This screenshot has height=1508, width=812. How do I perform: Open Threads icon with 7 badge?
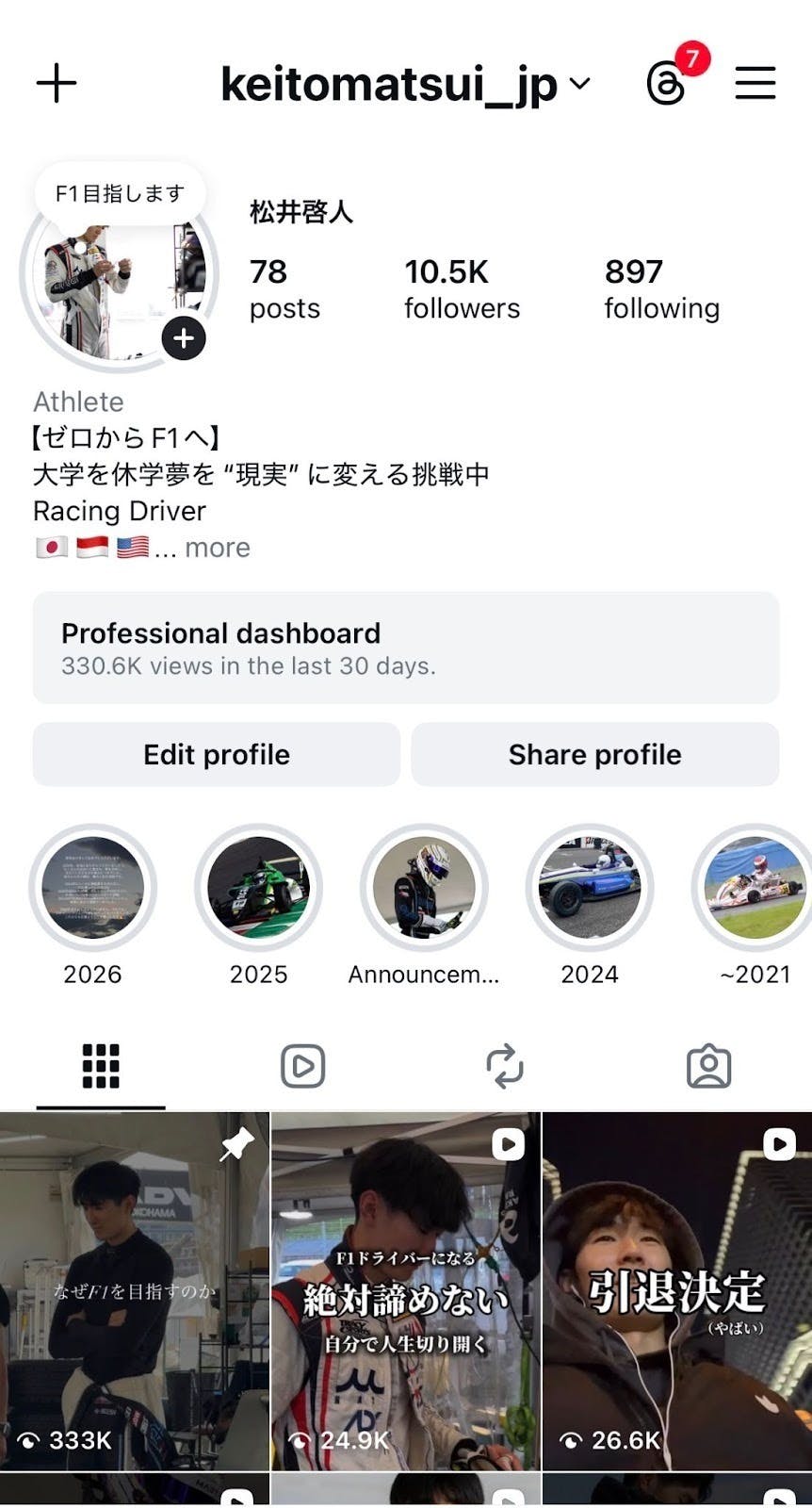(x=667, y=83)
